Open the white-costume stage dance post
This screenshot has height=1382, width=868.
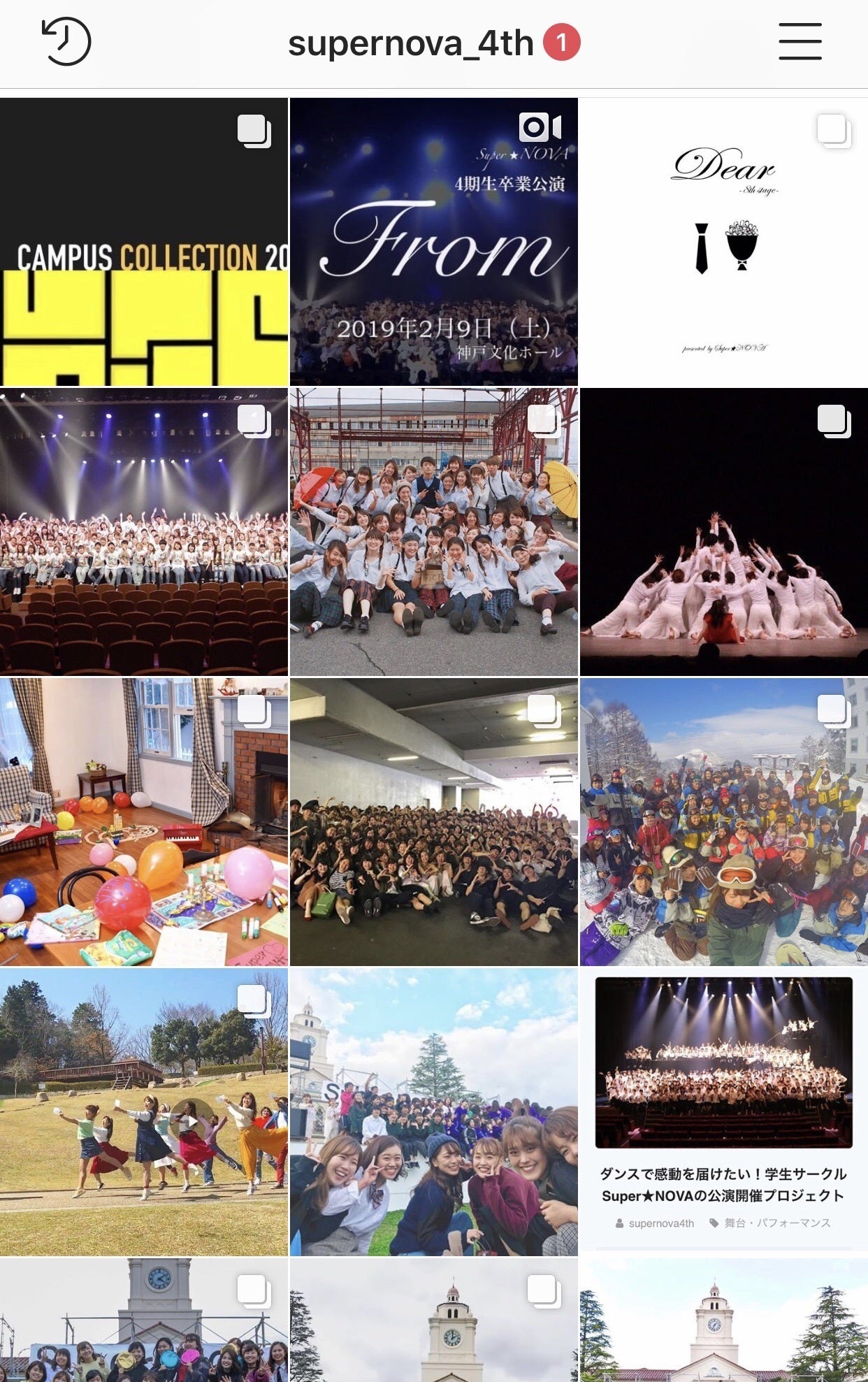[723, 532]
